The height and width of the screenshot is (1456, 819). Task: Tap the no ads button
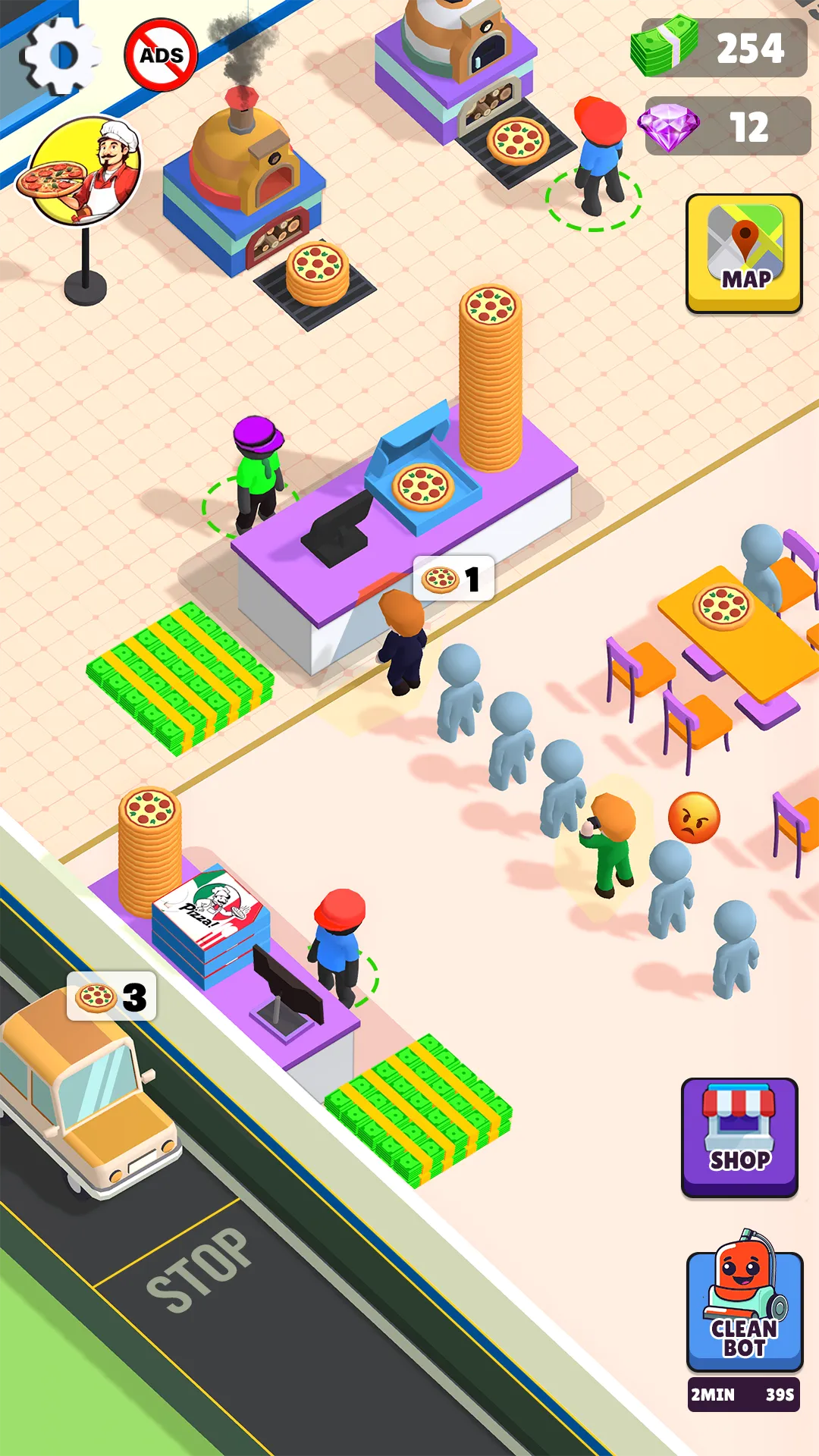coord(161,55)
